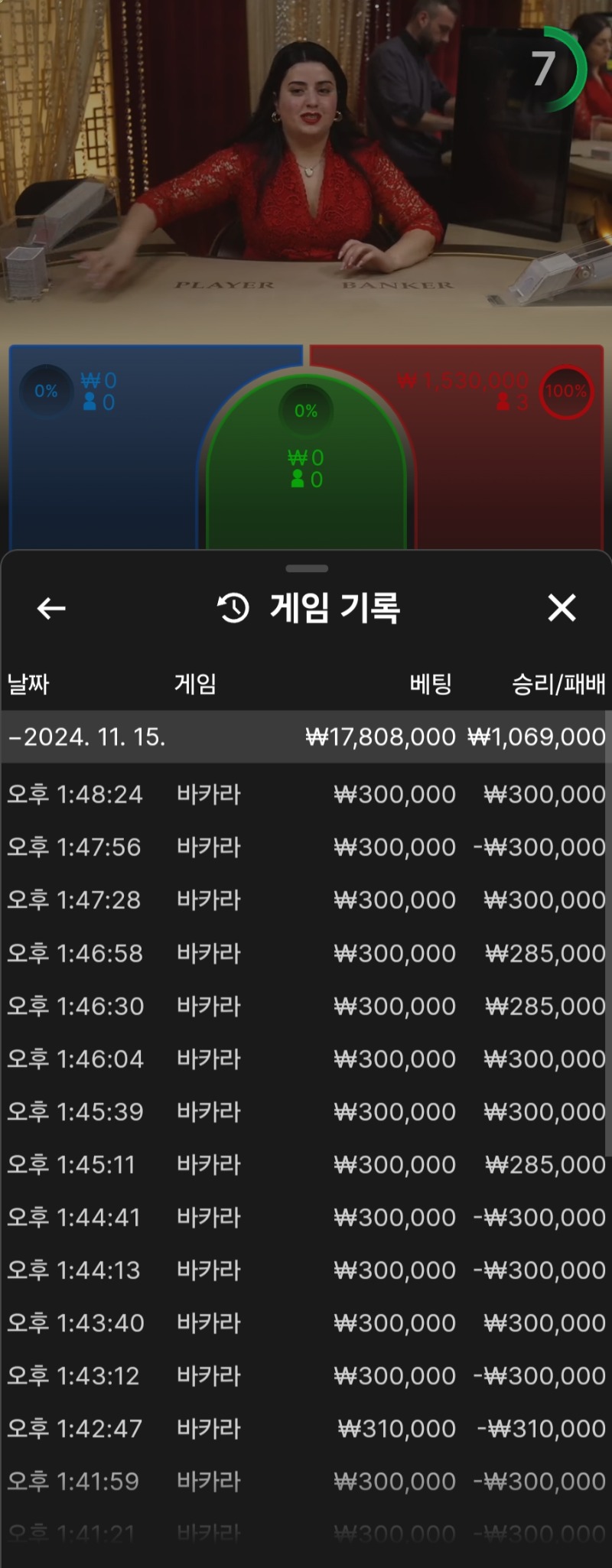View the 오후 1:43:40 round details
Screen dimensions: 612x1568
click(x=306, y=1322)
